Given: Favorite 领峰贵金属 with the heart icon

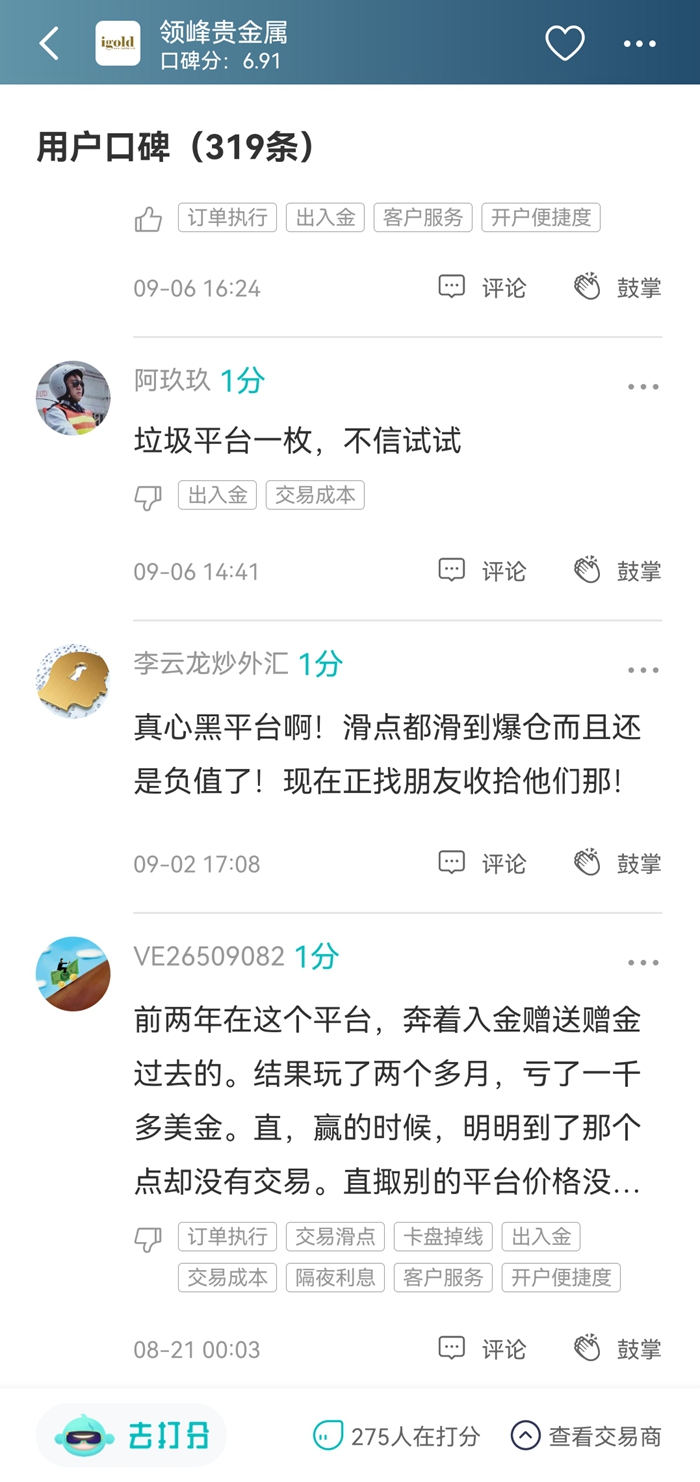Looking at the screenshot, I should pyautogui.click(x=564, y=43).
